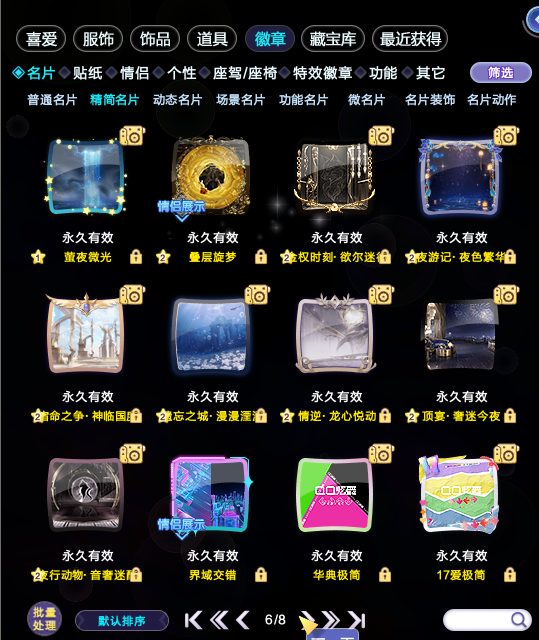
Task: Tap camera icon on 华典极简 card
Action: point(381,454)
